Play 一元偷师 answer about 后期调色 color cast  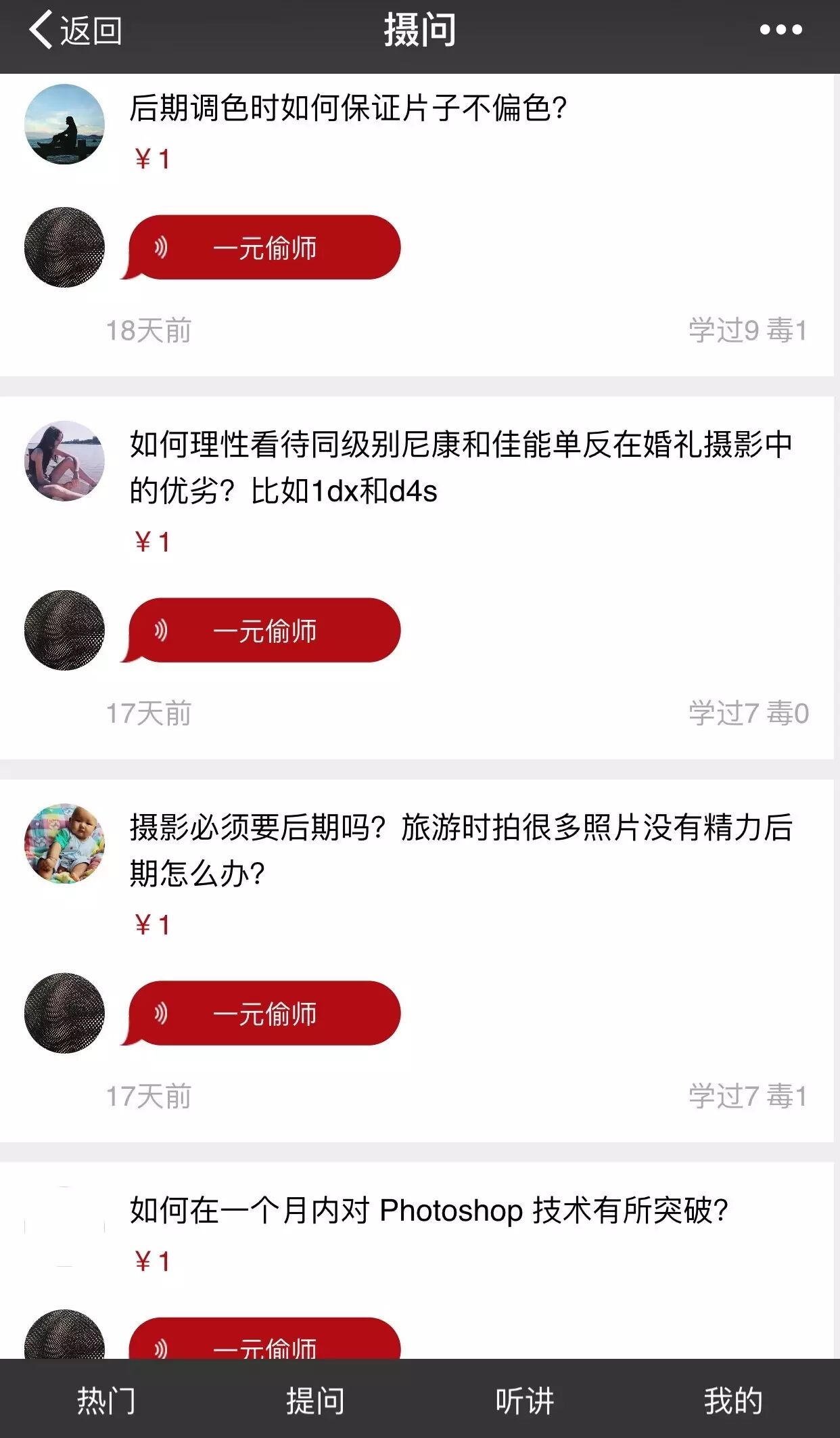tap(264, 248)
